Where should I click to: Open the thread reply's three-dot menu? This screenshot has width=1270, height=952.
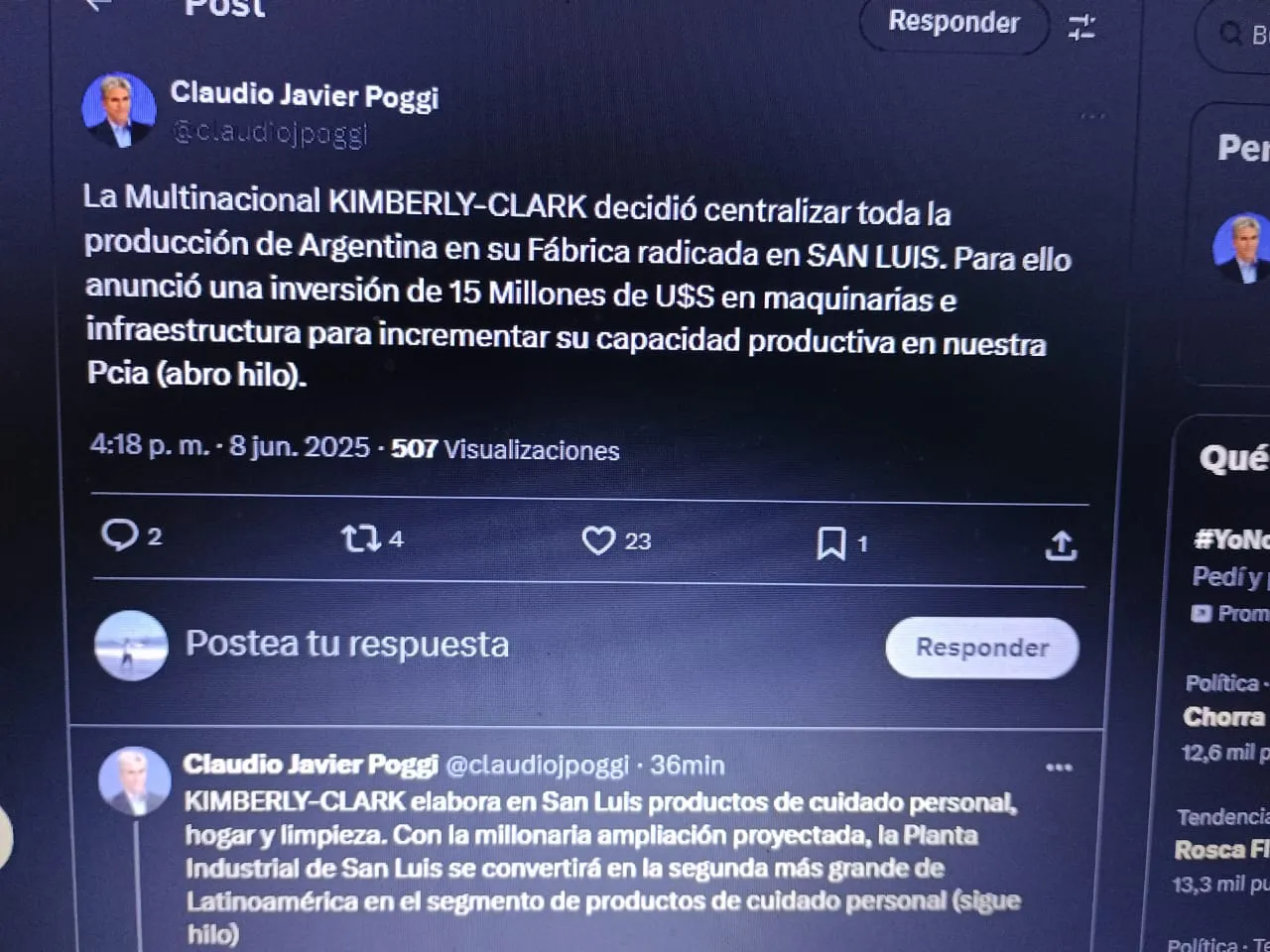pyautogui.click(x=1059, y=767)
